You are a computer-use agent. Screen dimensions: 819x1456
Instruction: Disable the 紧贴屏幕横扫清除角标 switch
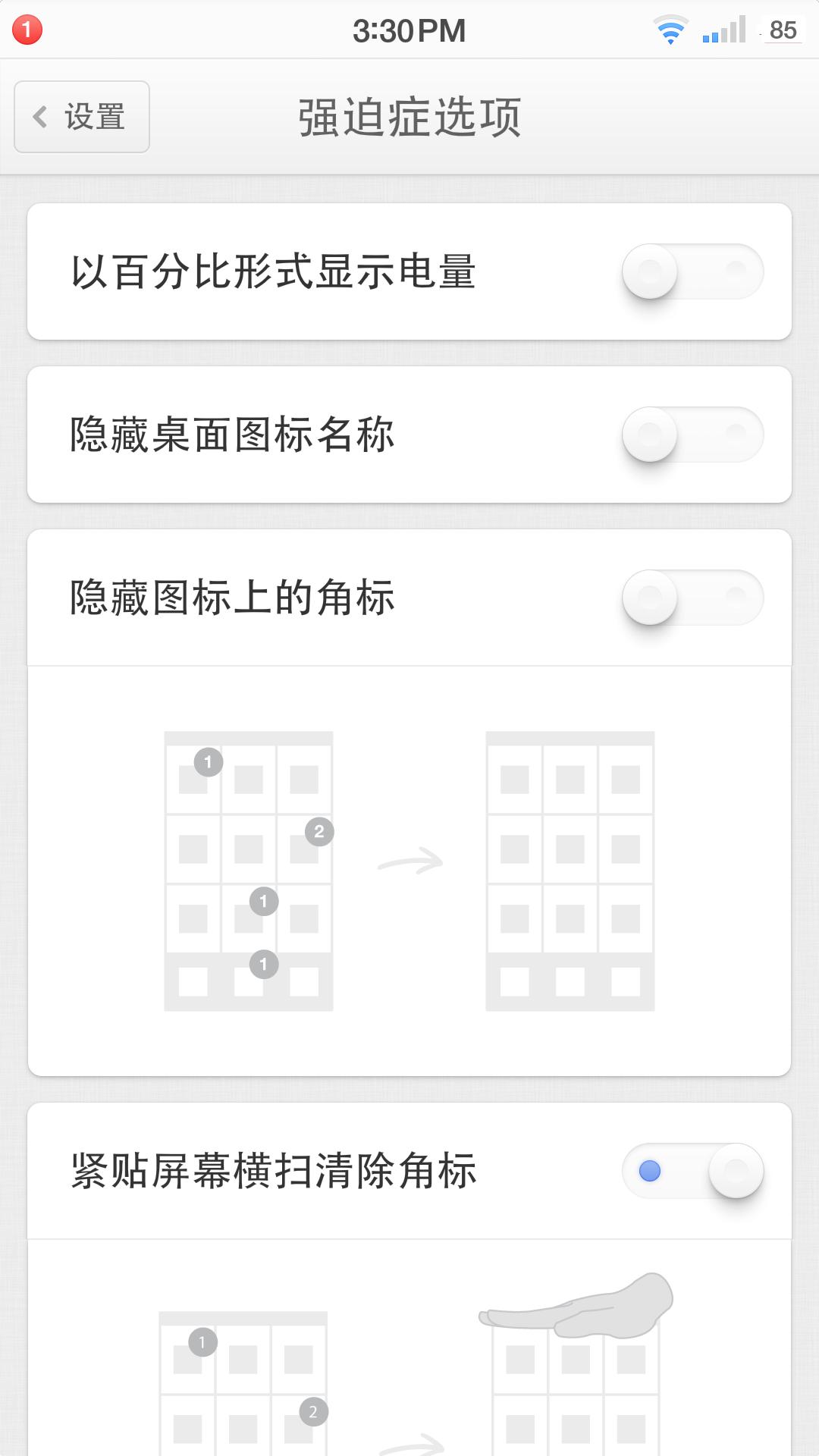click(695, 1171)
